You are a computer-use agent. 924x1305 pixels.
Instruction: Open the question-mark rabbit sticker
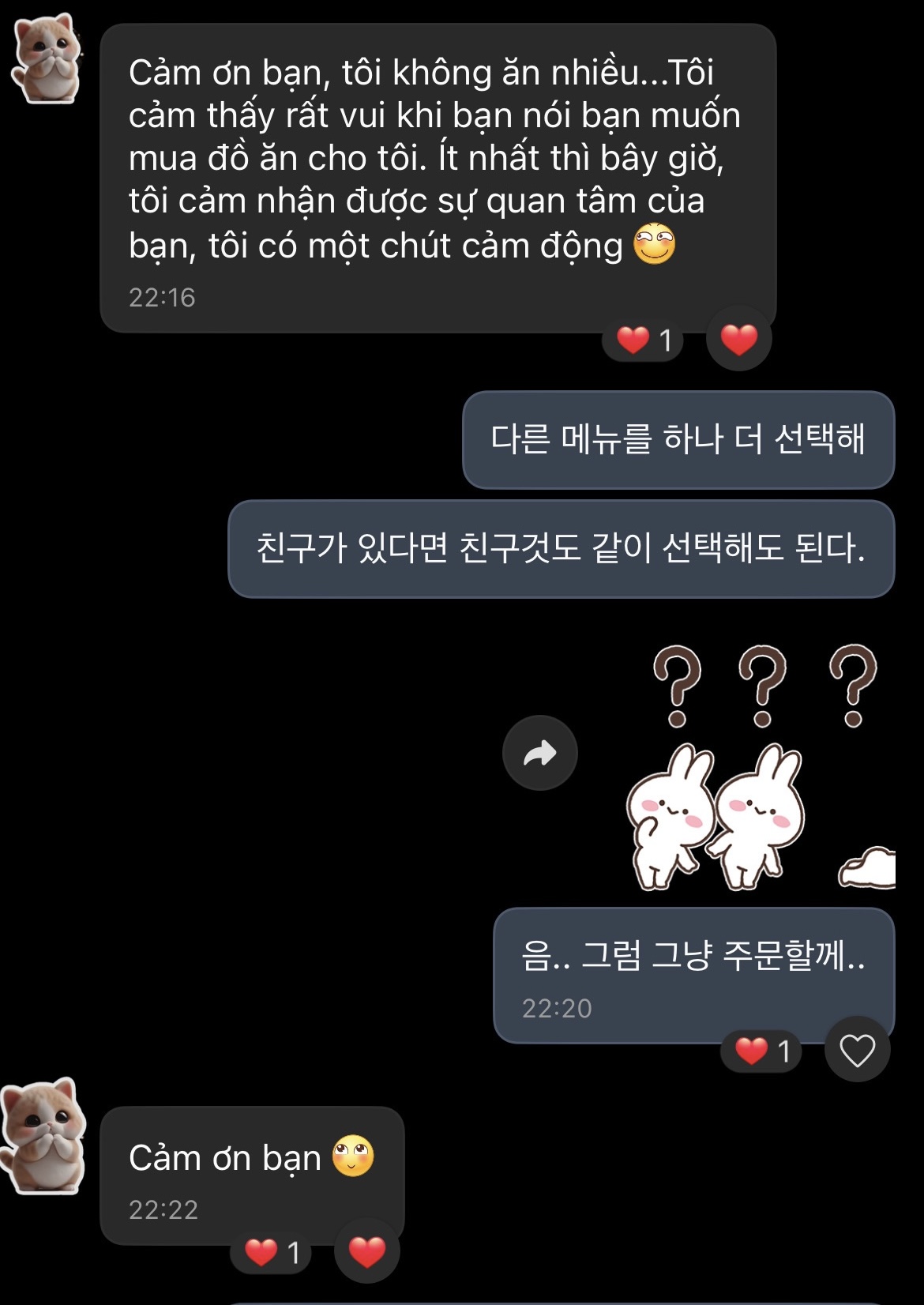click(757, 768)
